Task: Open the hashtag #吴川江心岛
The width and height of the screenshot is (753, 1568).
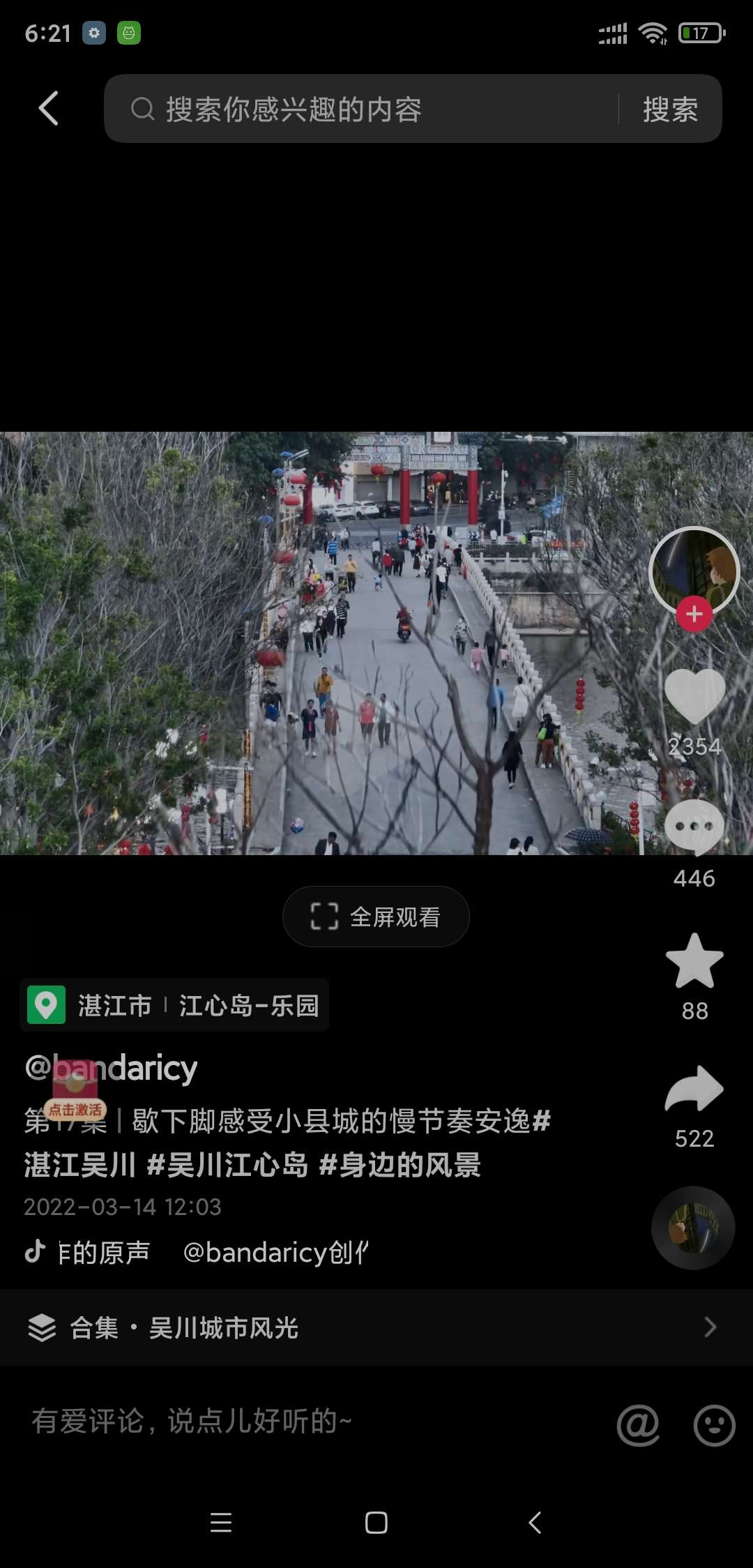Action: pyautogui.click(x=227, y=1165)
